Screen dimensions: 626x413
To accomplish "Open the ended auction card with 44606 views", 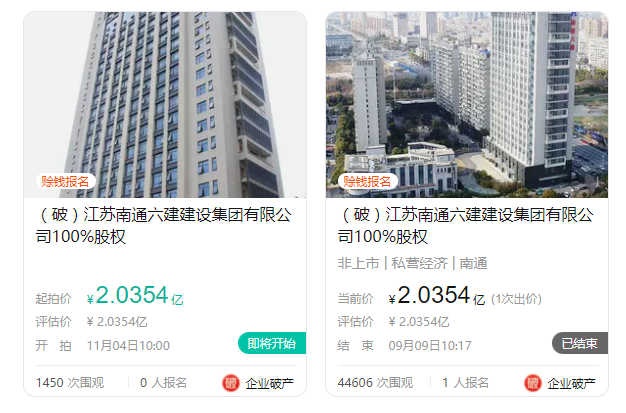I will click(466, 226).
